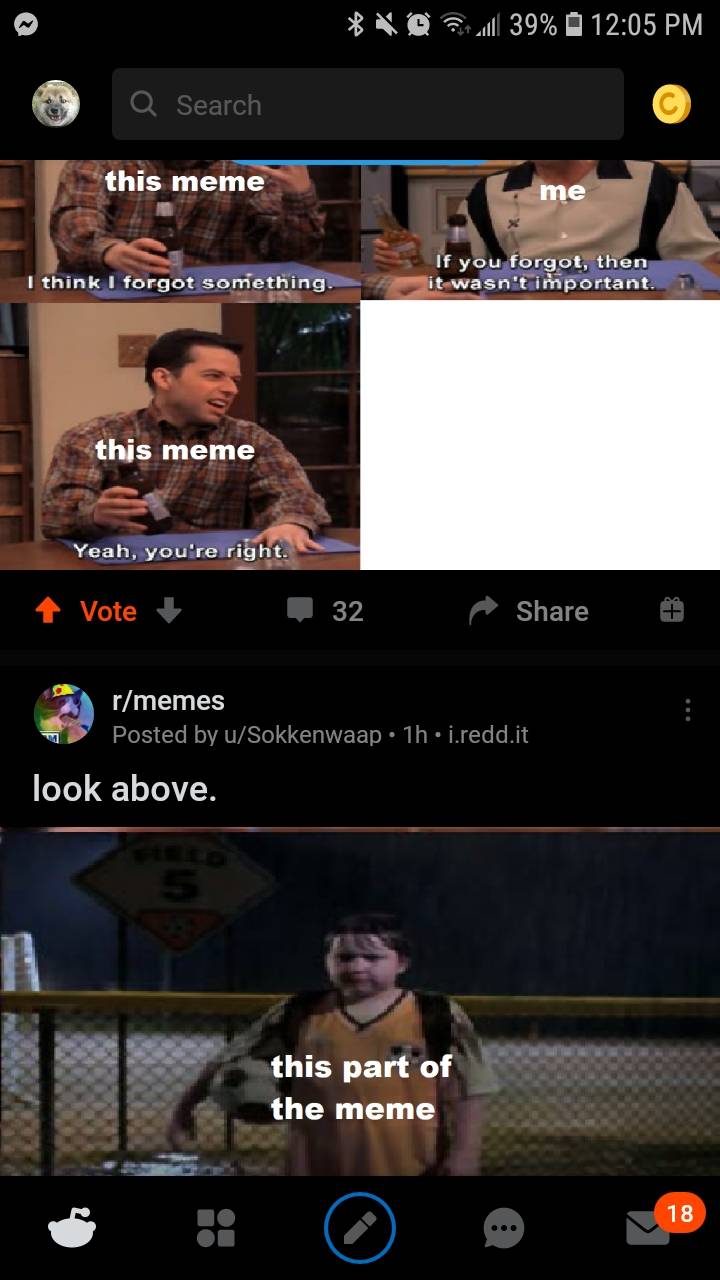Switch to the Home tab
The height and width of the screenshot is (1280, 720).
click(x=71, y=1227)
